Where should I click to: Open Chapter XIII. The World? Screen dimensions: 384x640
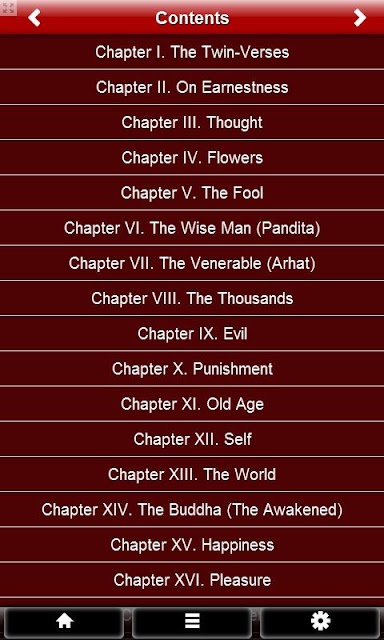192,473
